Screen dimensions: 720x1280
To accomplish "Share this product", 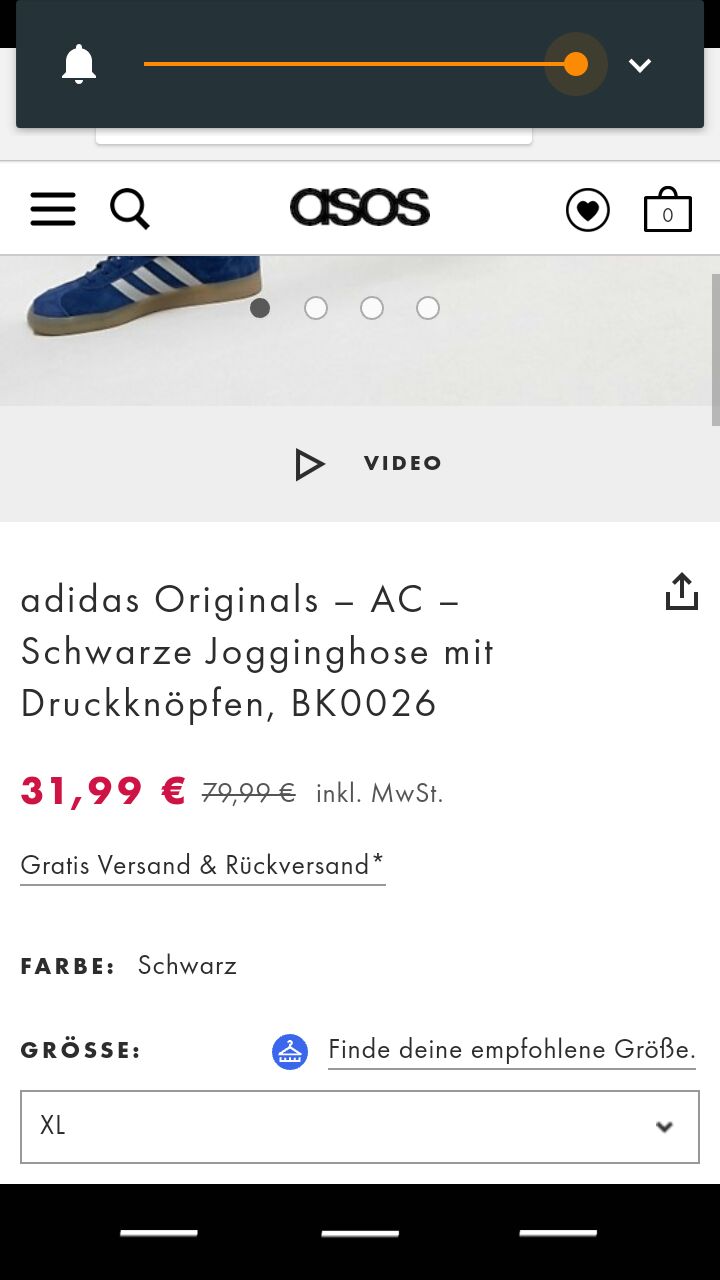I will tap(681, 591).
